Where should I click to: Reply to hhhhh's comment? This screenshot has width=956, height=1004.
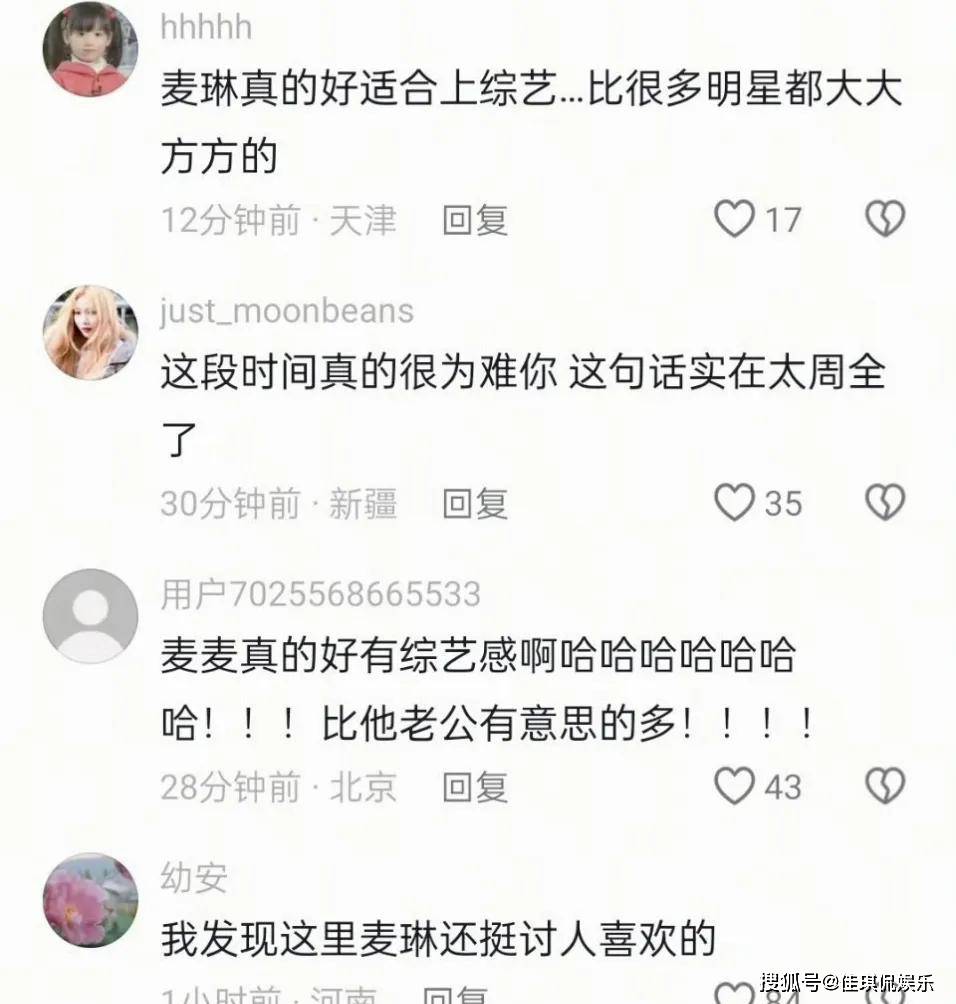(x=475, y=220)
